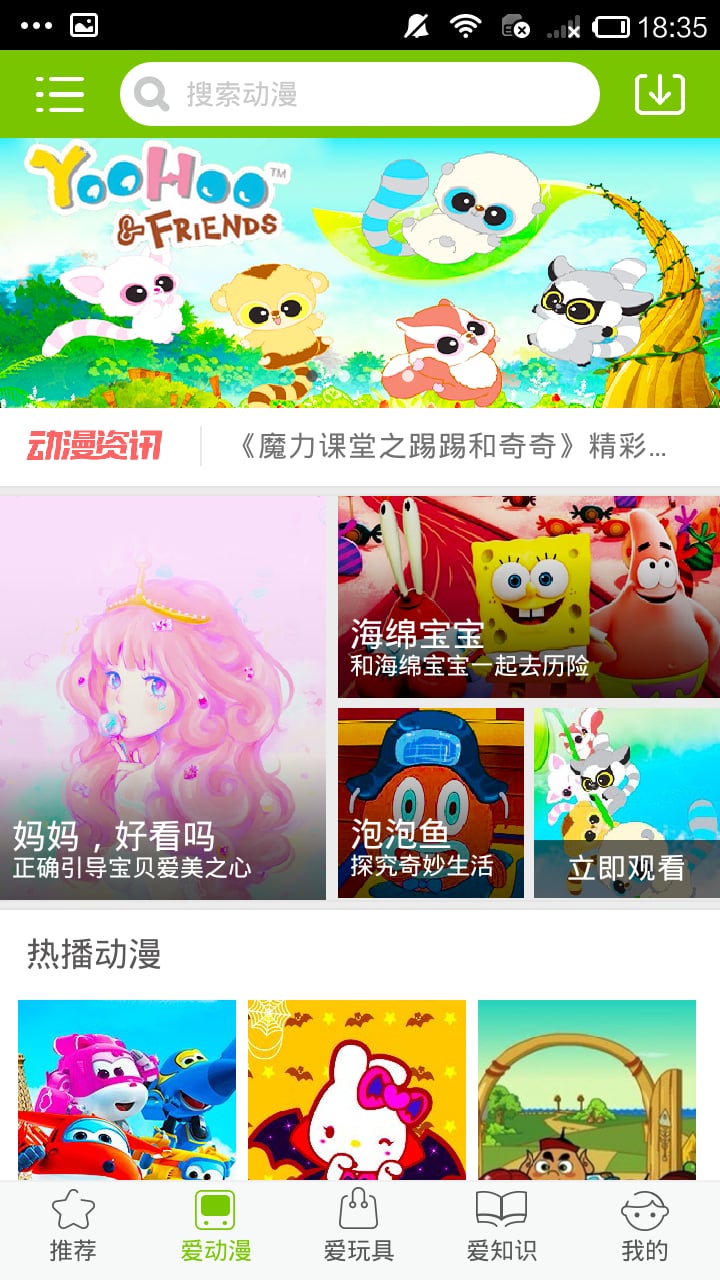Open the hamburger menu
This screenshot has height=1280, width=720.
click(x=60, y=94)
